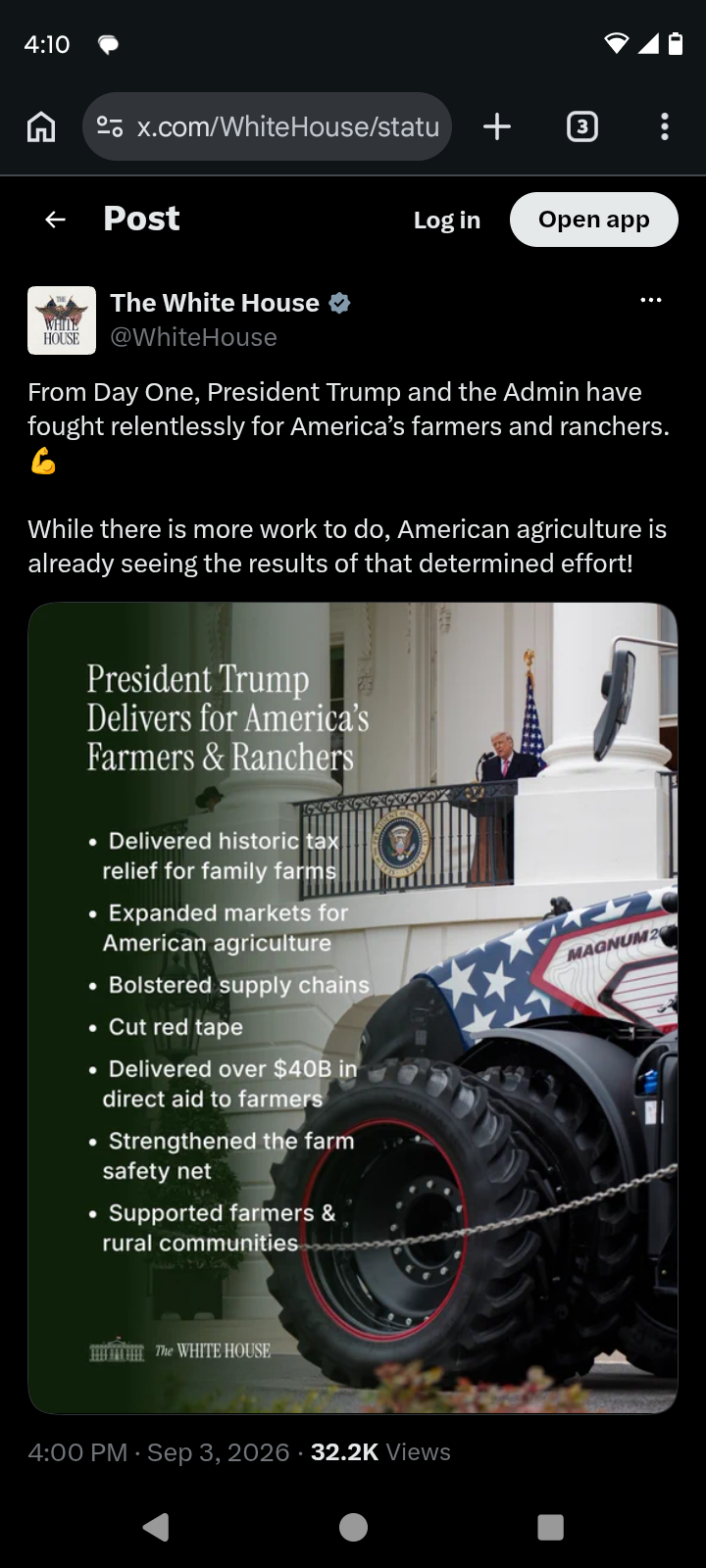Open the farmers and ranchers image
706x1568 pixels.
tap(353, 1007)
